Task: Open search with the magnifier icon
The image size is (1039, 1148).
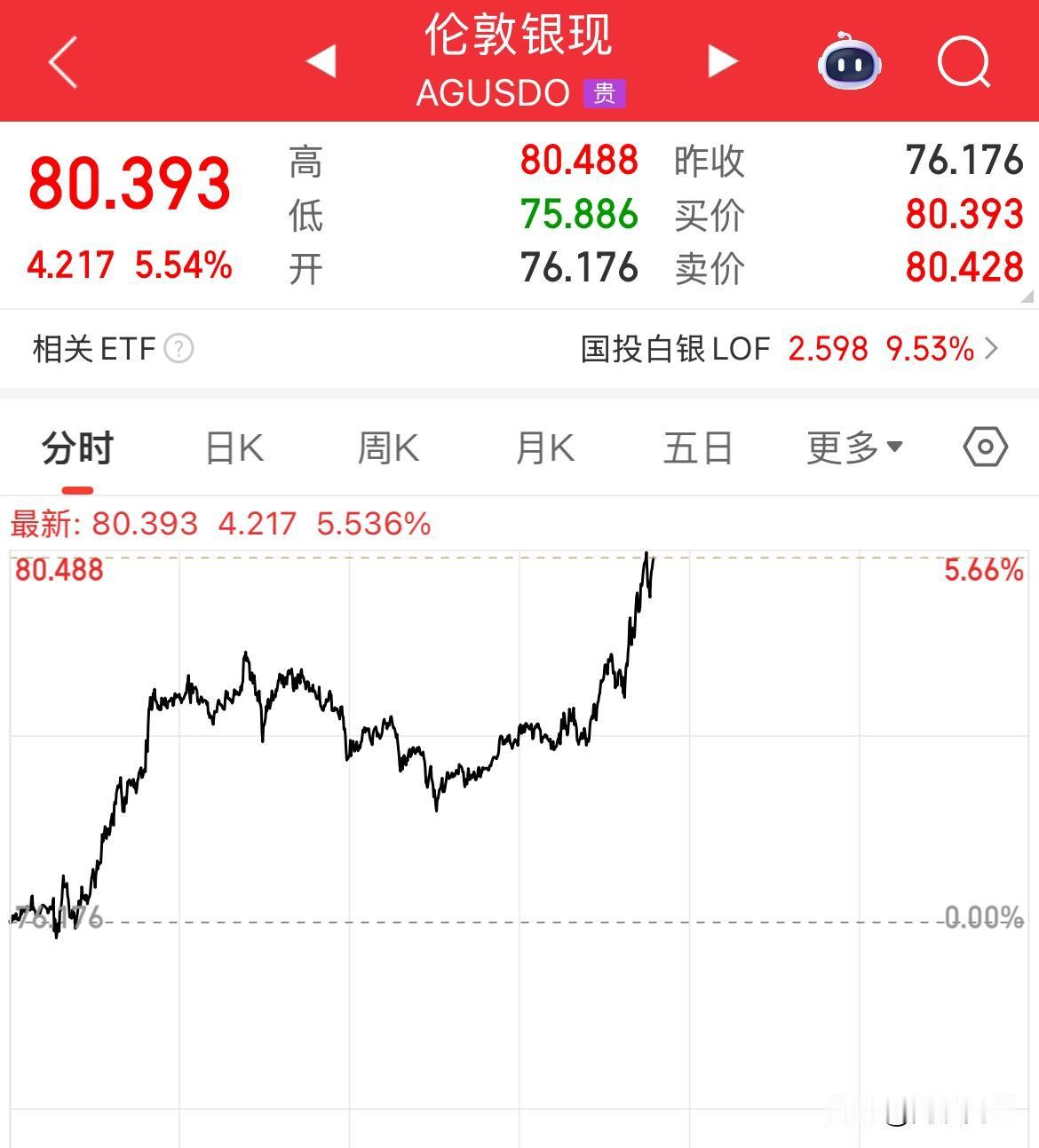Action: 963,62
